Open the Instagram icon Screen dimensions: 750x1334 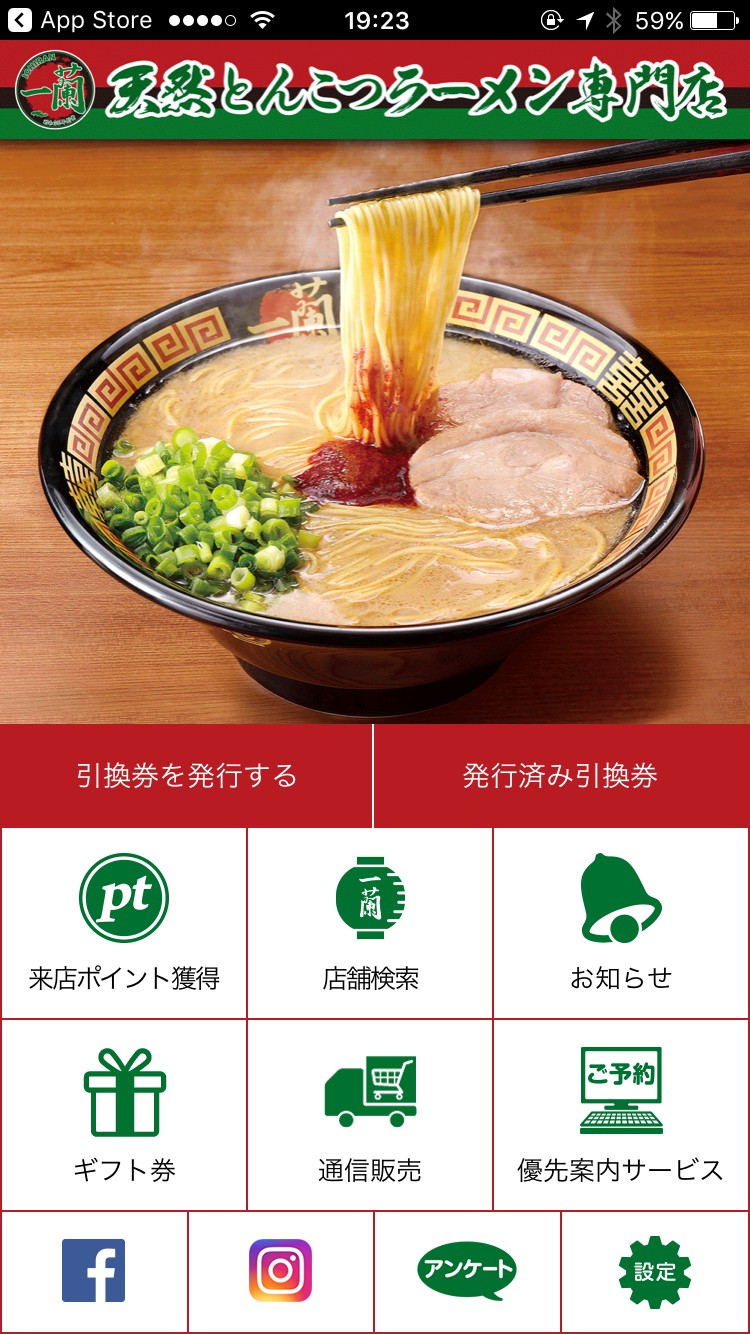pyautogui.click(x=281, y=1271)
